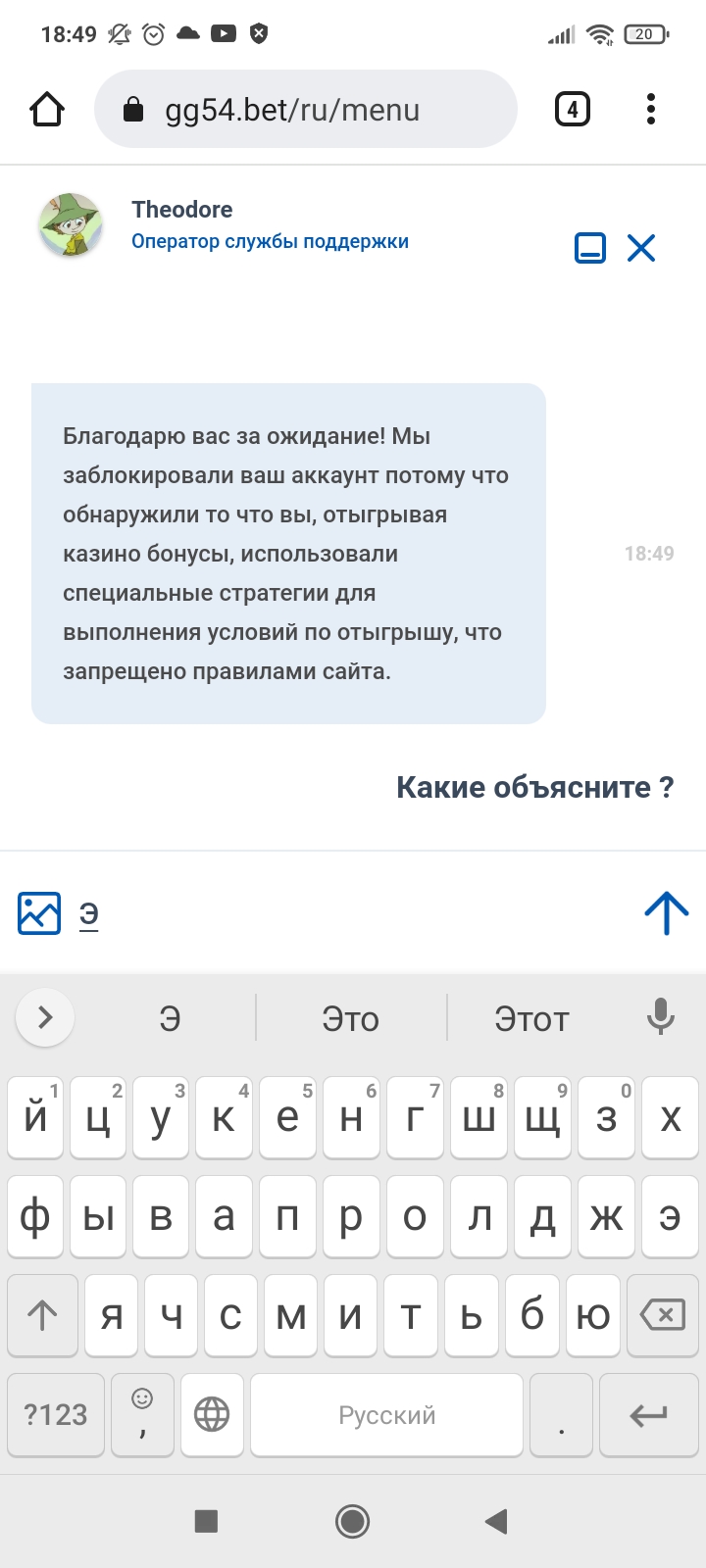
Task: Choose the keyboard suggestion "Этот"
Action: click(531, 1019)
